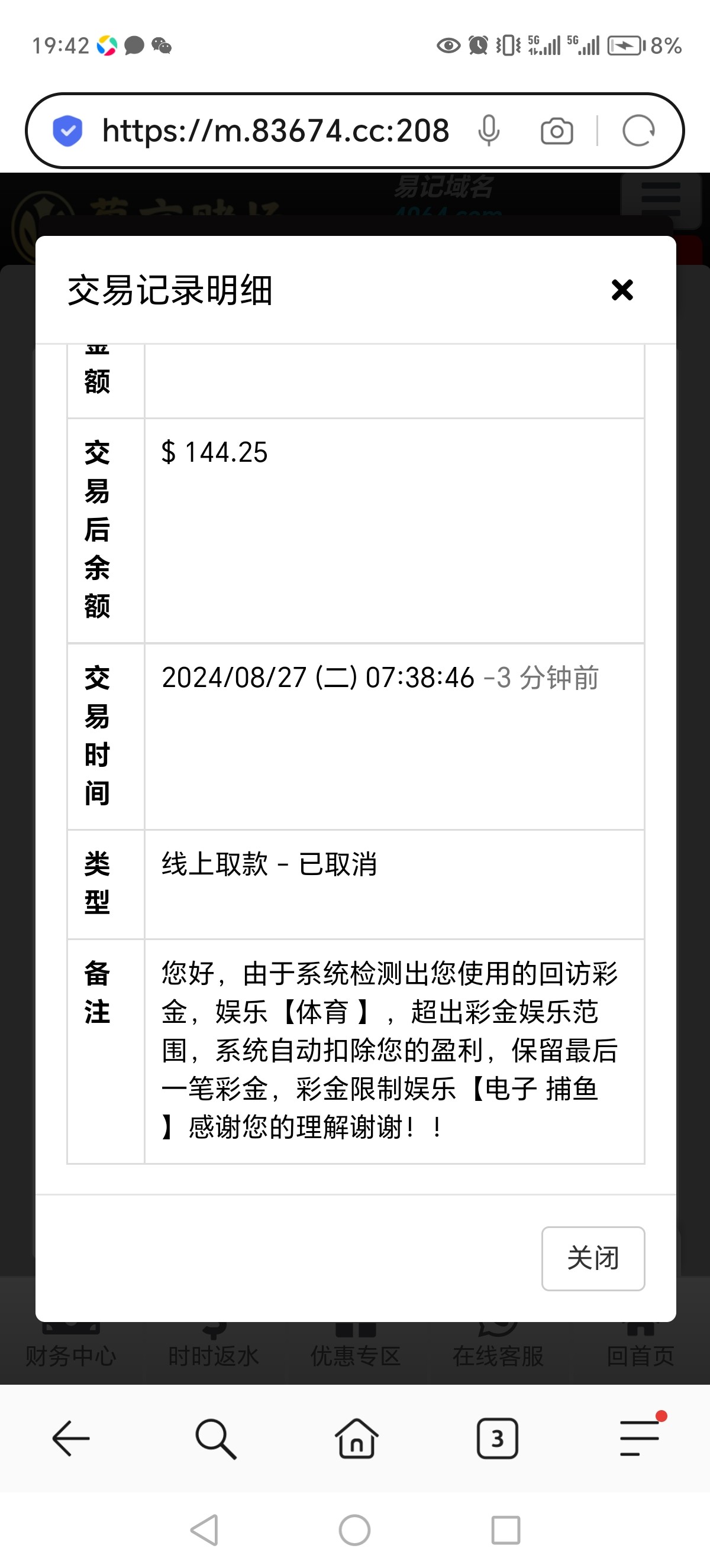The width and height of the screenshot is (710, 1568).
Task: Start voice search with the microphone icon
Action: pos(488,130)
